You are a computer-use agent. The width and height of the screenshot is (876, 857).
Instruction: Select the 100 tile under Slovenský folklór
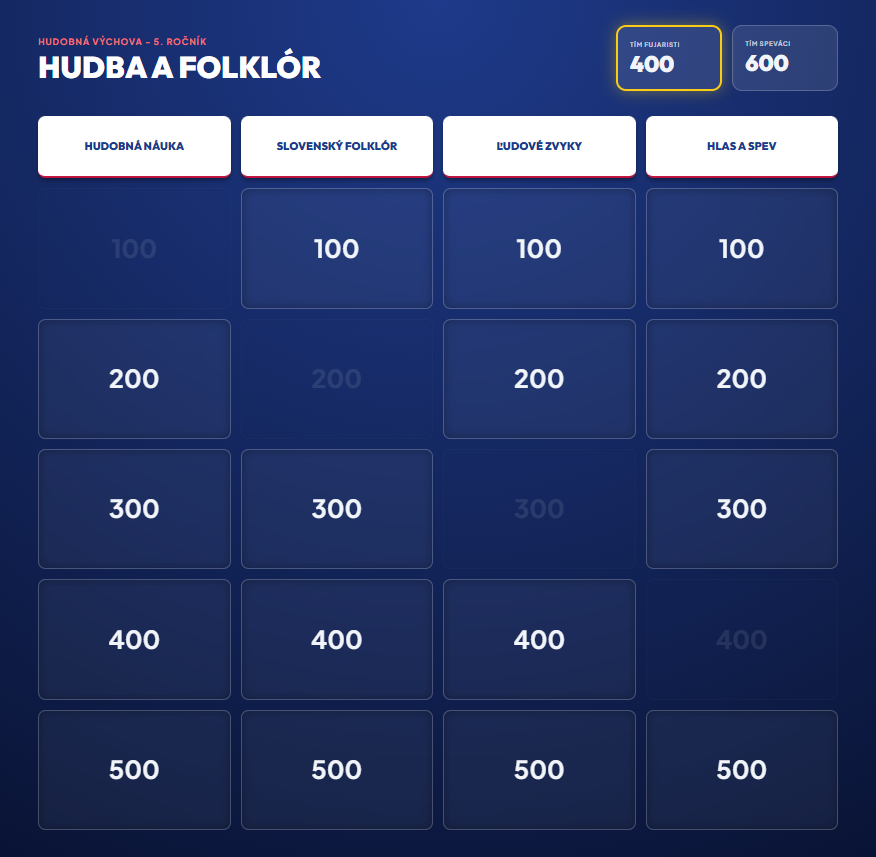point(337,249)
